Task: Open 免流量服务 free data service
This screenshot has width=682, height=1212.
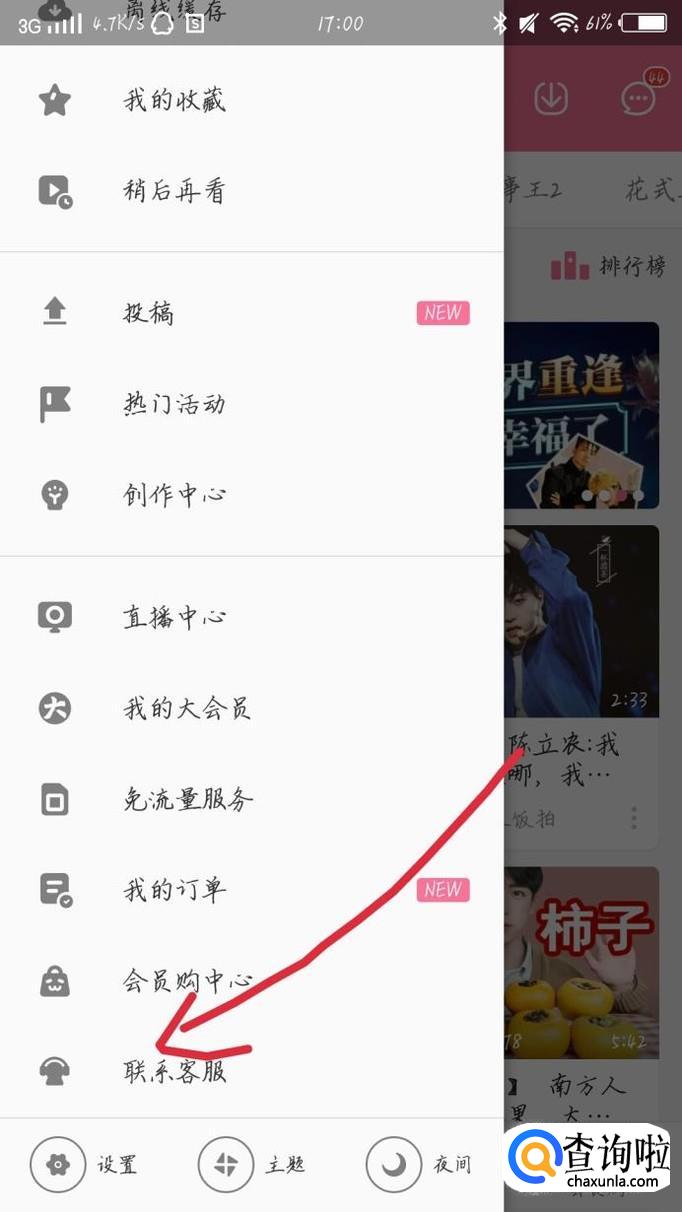Action: (187, 799)
